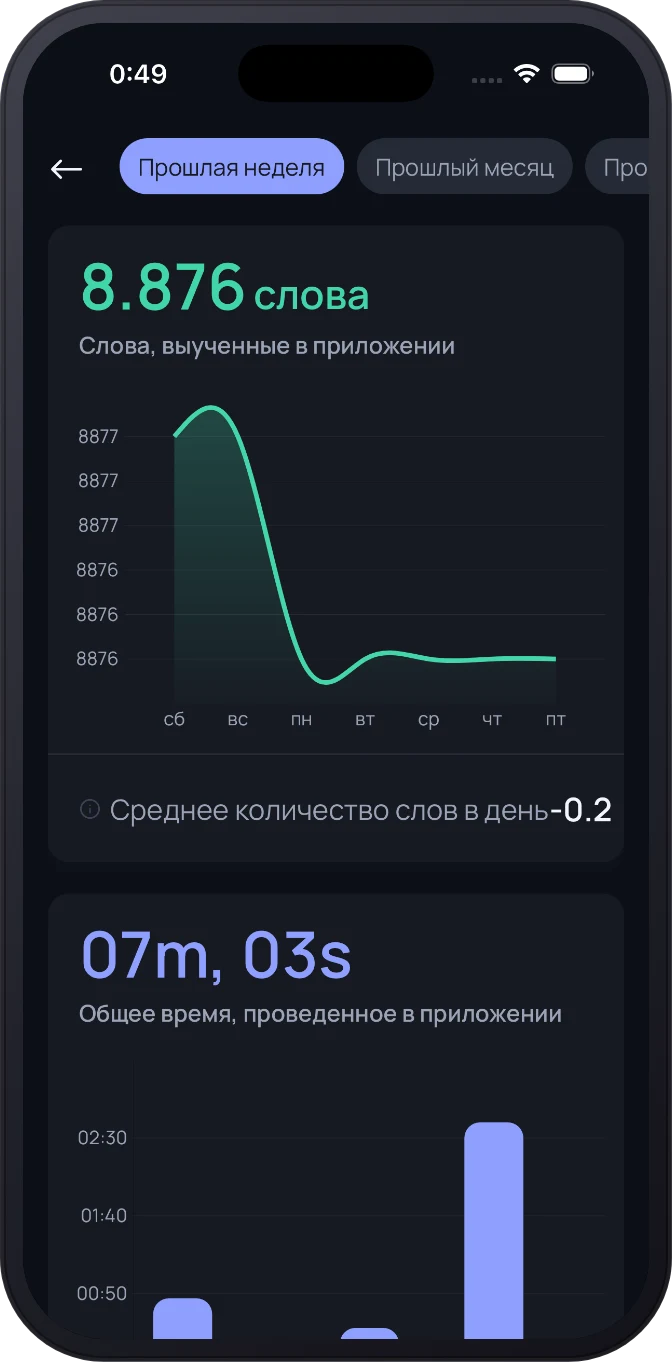
Task: Switch to Прошлый месяц period
Action: point(464,167)
